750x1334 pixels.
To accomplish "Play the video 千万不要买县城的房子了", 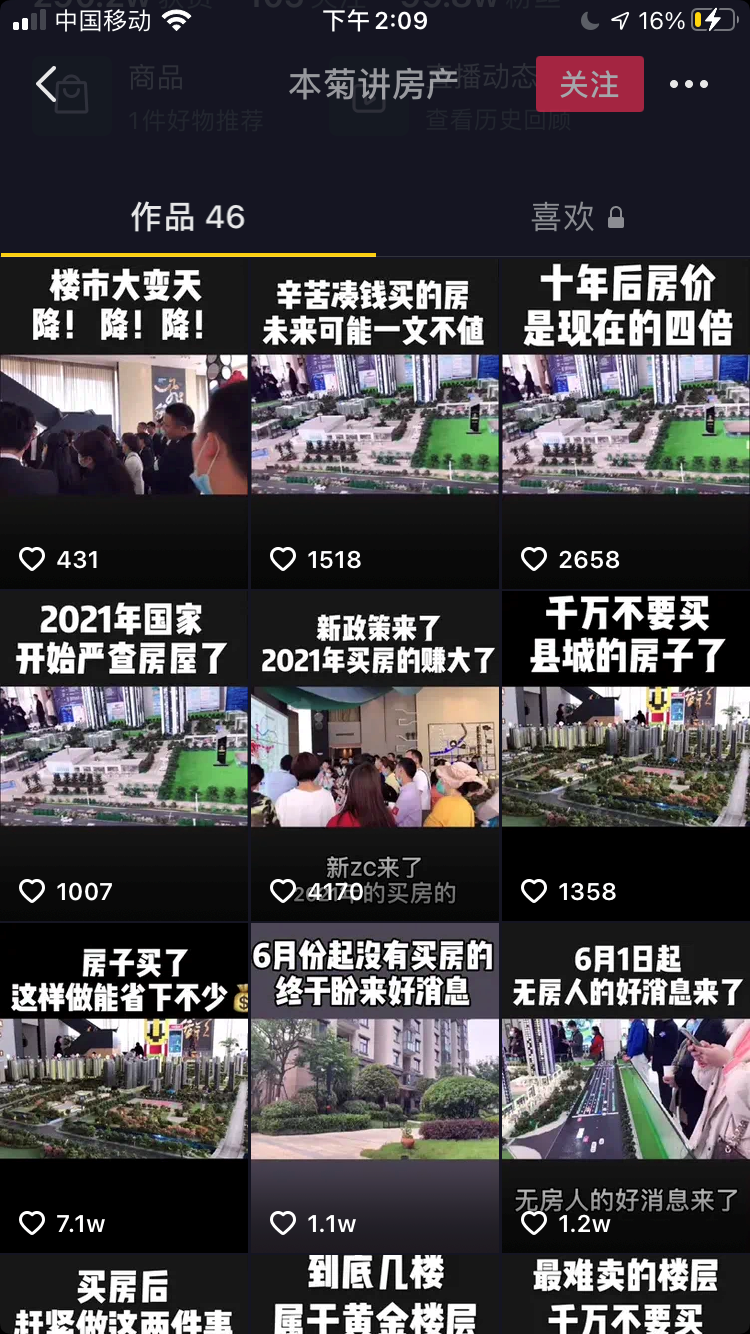I will click(x=626, y=756).
